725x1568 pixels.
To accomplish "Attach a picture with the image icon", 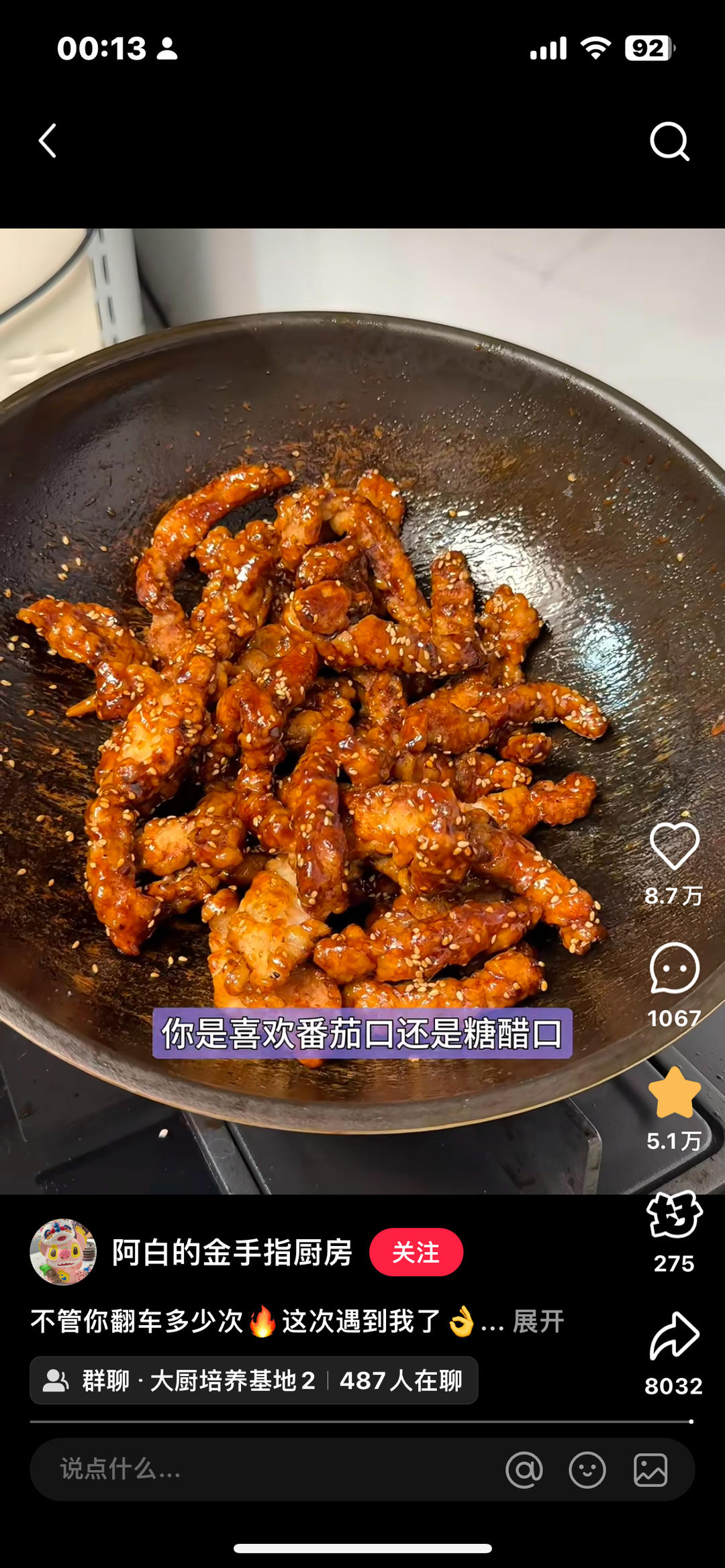I will pyautogui.click(x=650, y=1470).
